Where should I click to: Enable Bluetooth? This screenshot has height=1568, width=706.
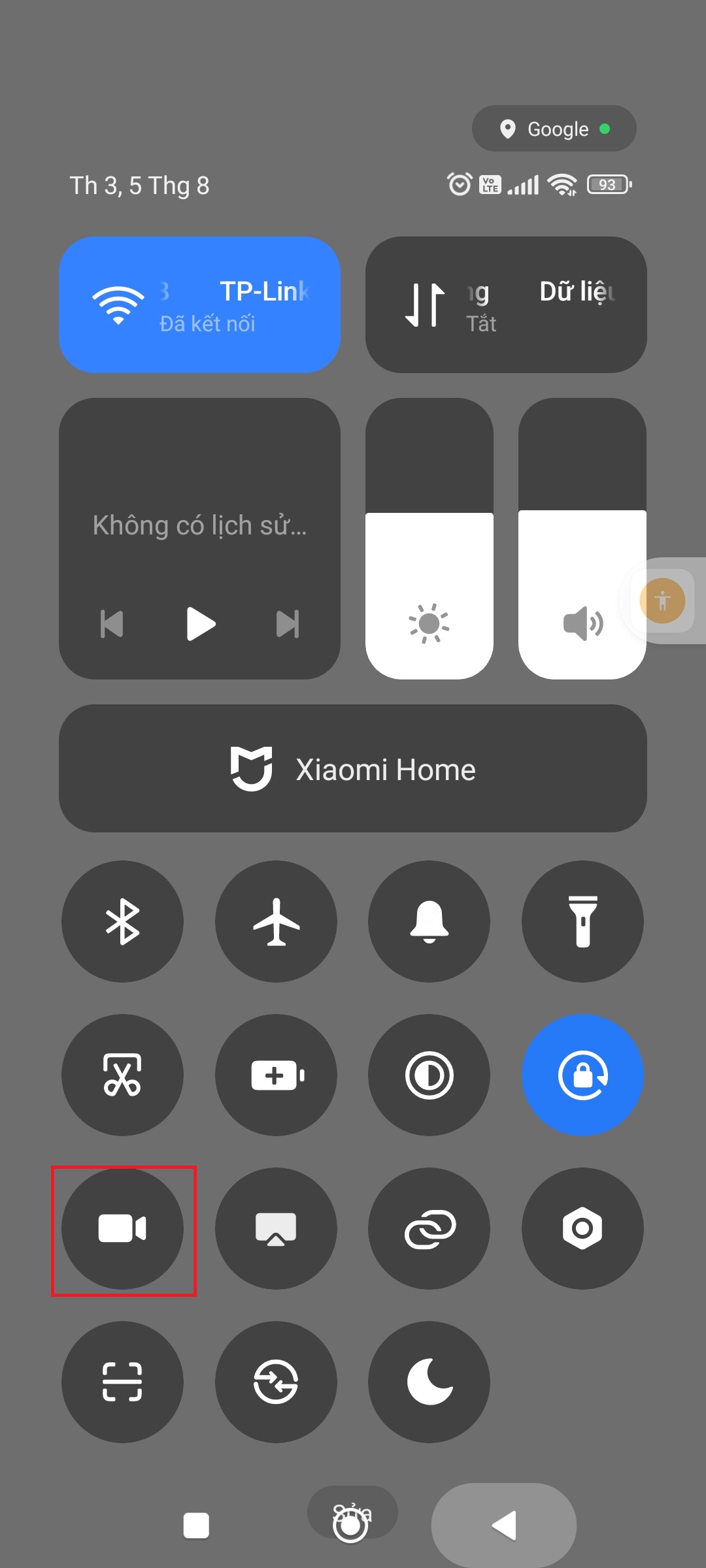(x=122, y=921)
